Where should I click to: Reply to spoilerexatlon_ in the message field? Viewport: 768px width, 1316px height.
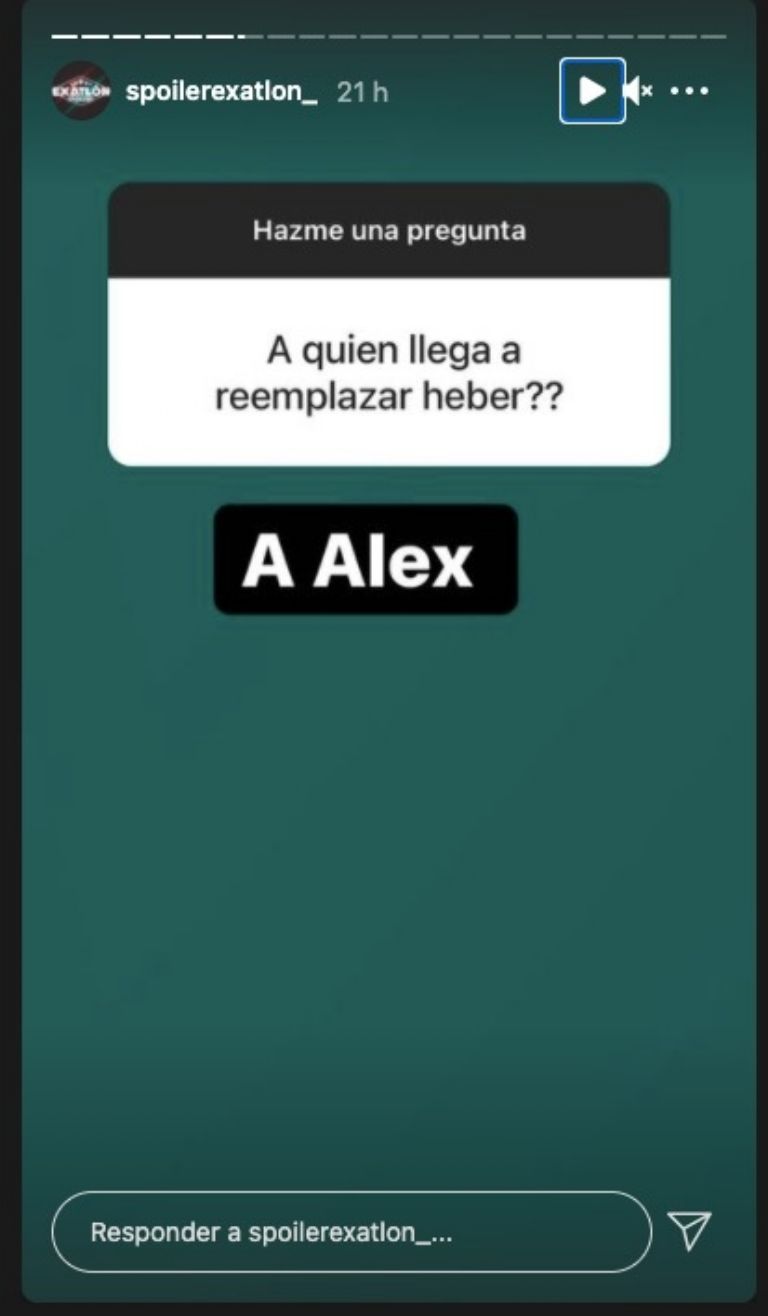click(x=350, y=1231)
